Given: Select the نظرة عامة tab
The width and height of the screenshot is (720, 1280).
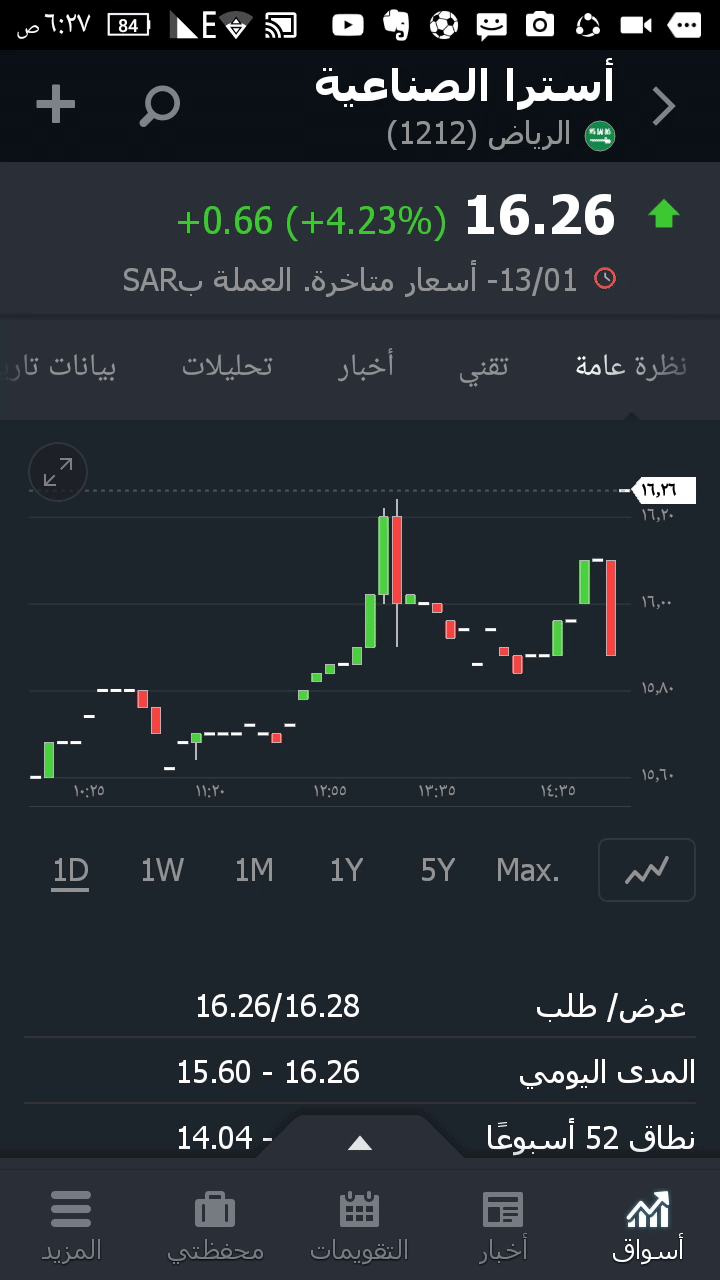Looking at the screenshot, I should [631, 366].
